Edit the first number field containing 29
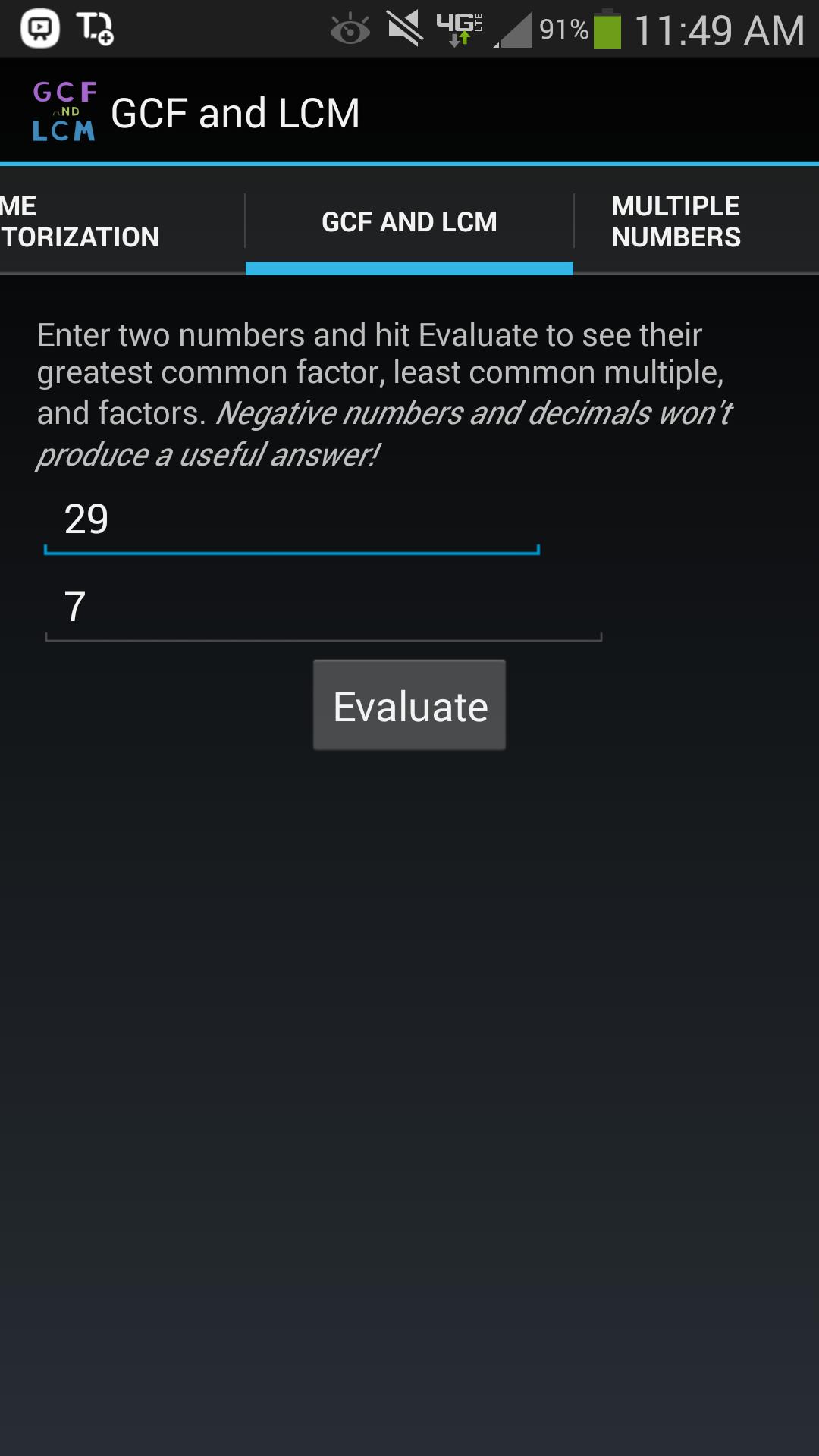Image resolution: width=819 pixels, height=1456 pixels. pos(292,520)
